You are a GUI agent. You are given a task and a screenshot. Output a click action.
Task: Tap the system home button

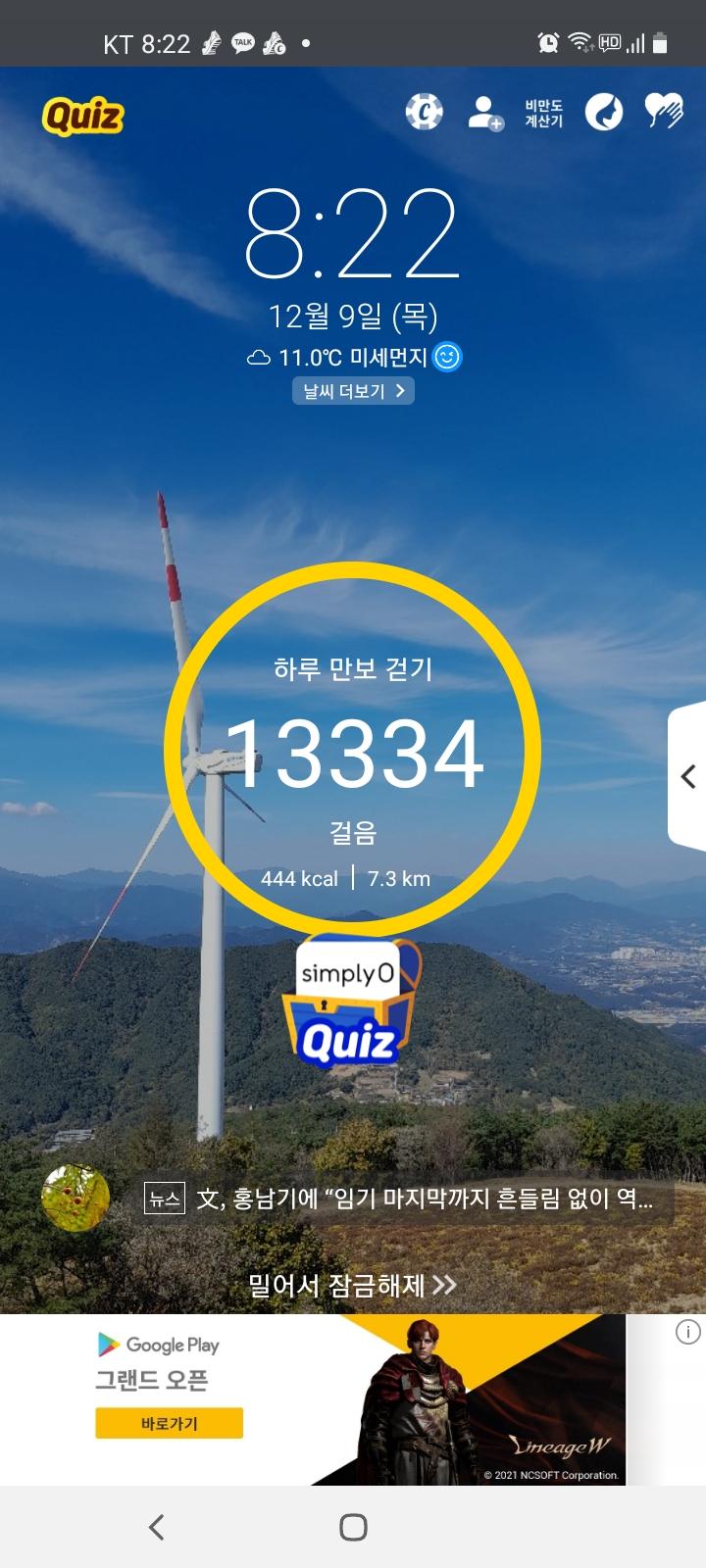point(353,1526)
